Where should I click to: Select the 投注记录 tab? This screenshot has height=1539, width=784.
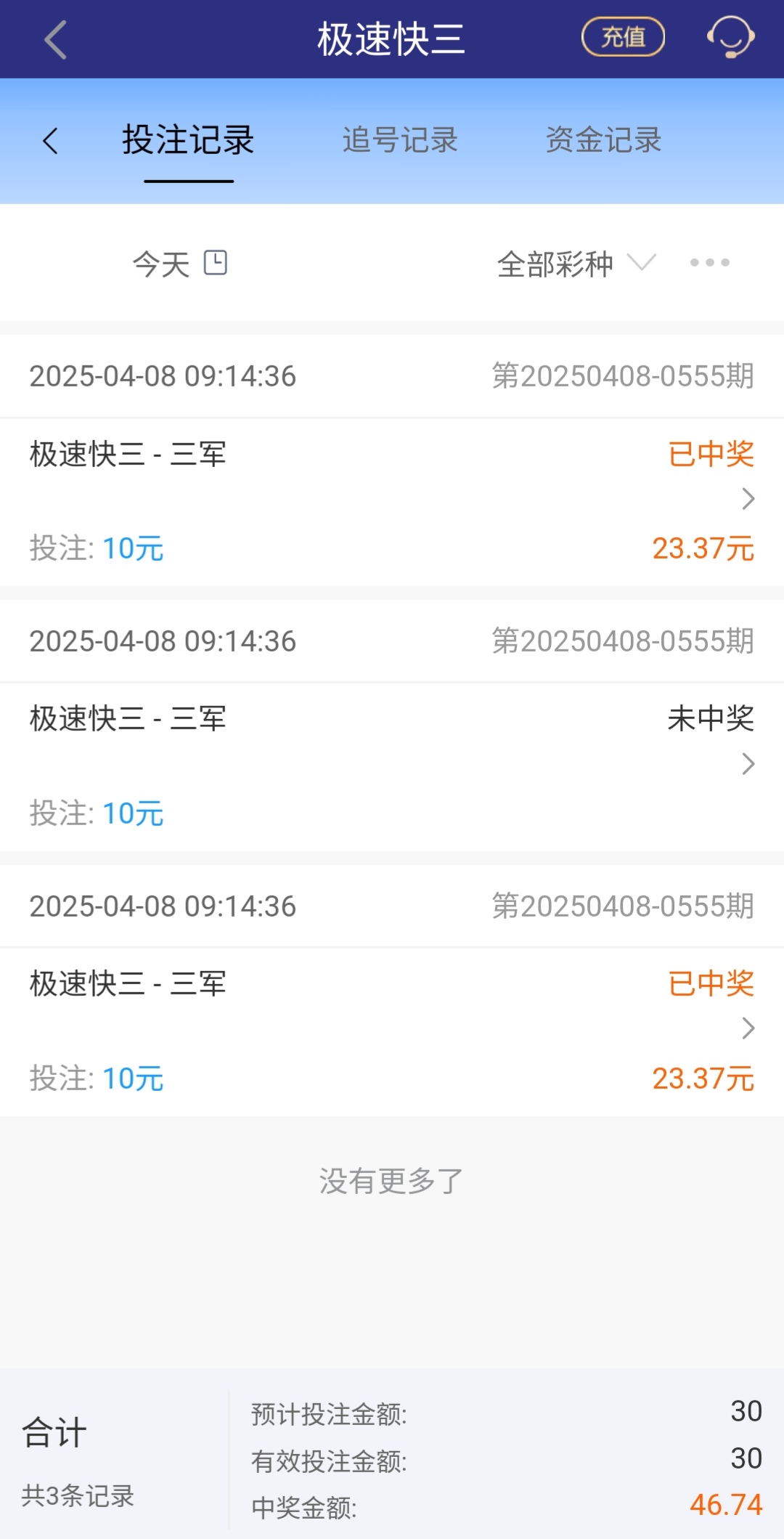188,140
